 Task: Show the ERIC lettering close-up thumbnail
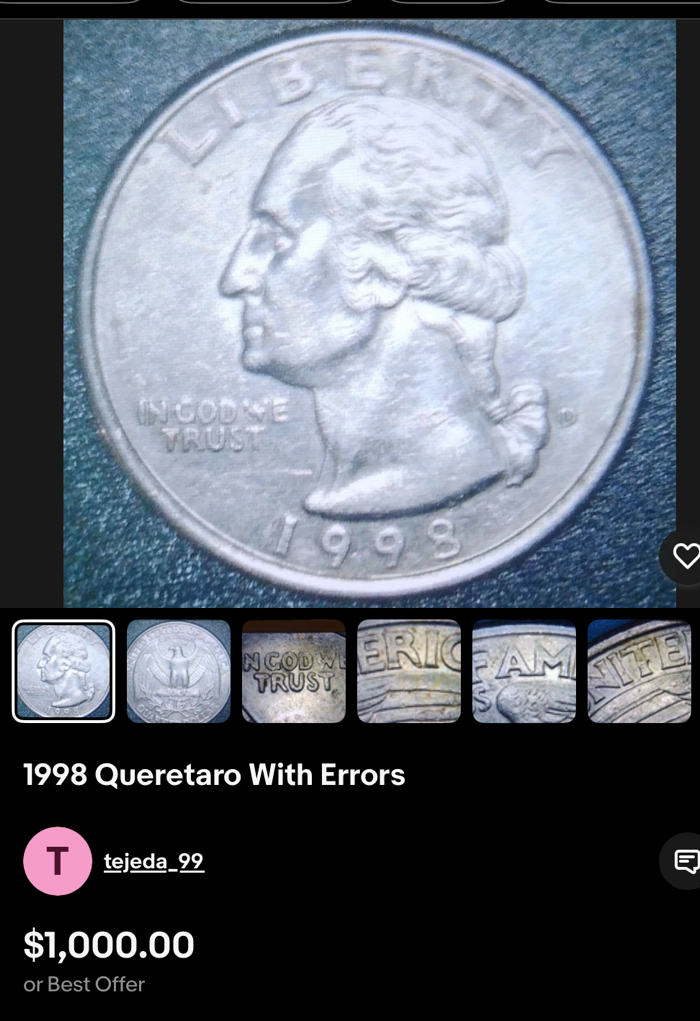click(x=409, y=671)
